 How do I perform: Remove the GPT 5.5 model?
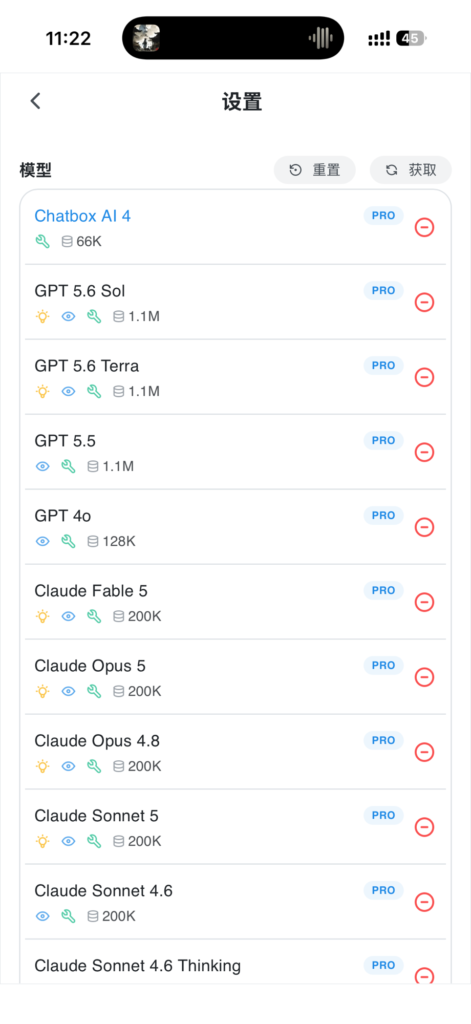(x=425, y=452)
